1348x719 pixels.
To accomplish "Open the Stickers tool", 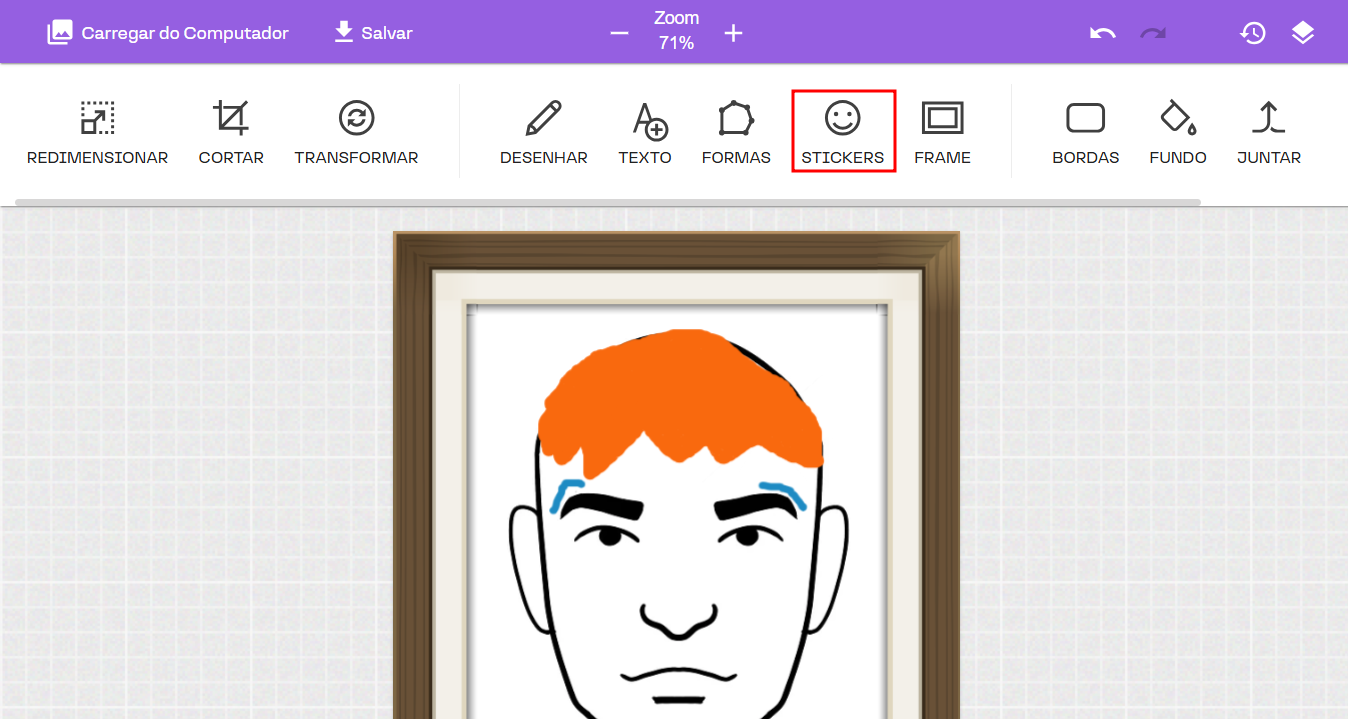I will [843, 131].
